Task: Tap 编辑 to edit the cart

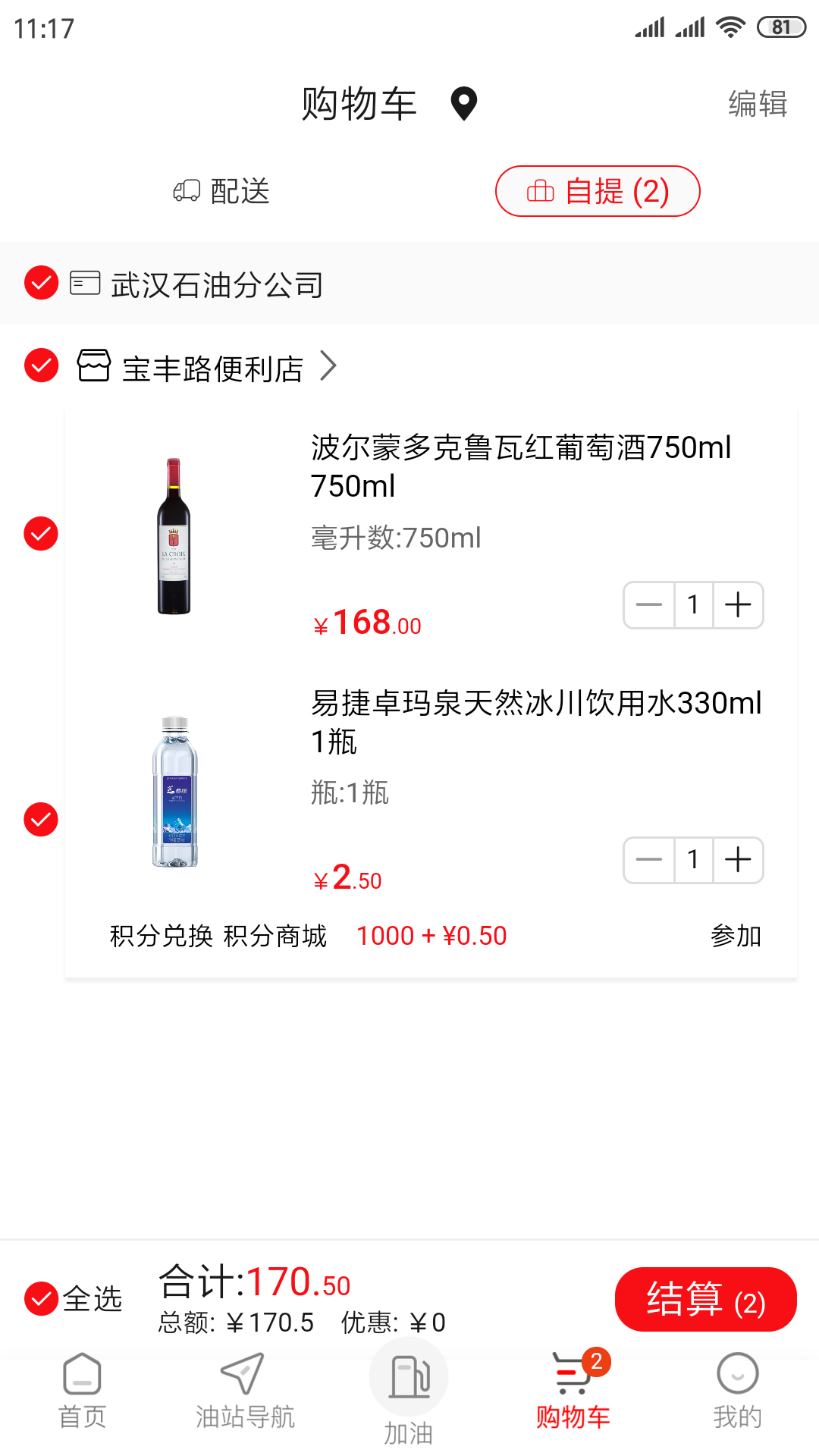Action: click(757, 104)
